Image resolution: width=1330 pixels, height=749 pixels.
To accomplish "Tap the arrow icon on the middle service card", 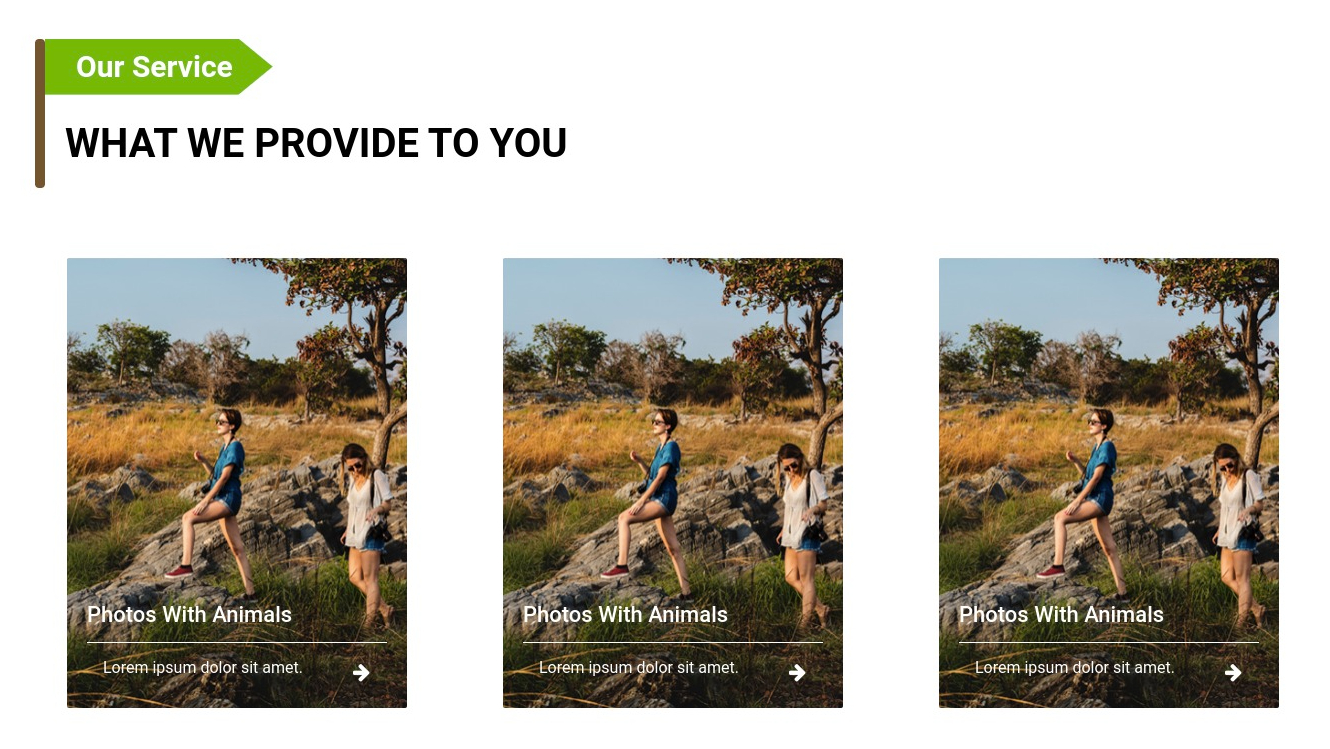I will (797, 673).
